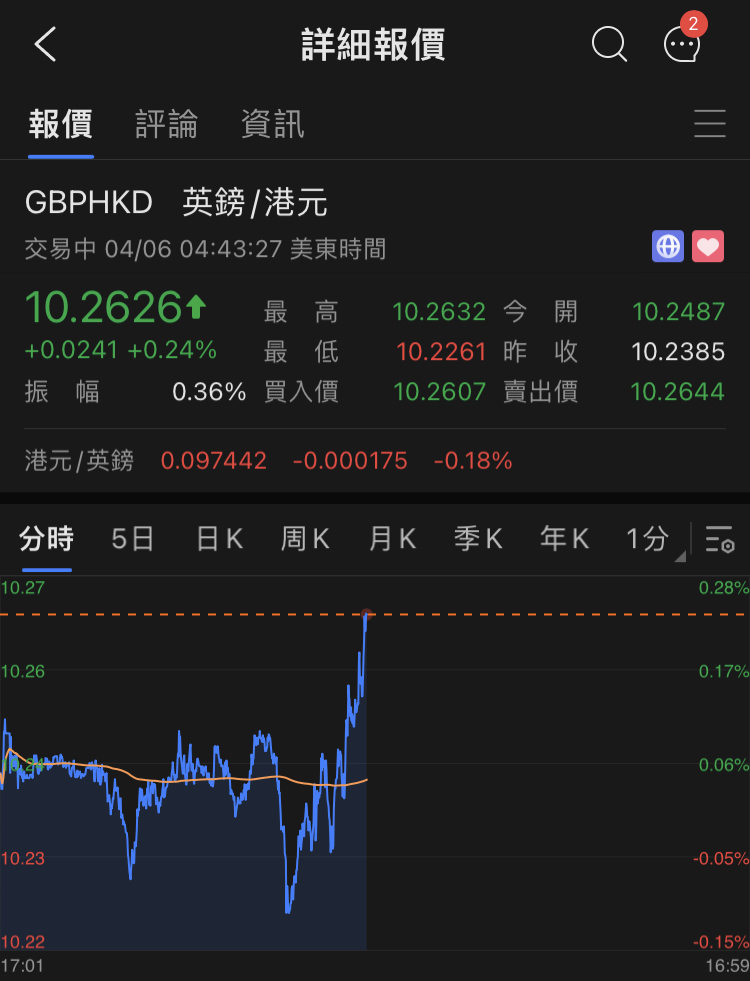Select the 周K chart period
Viewport: 750px width, 981px height.
(x=305, y=540)
